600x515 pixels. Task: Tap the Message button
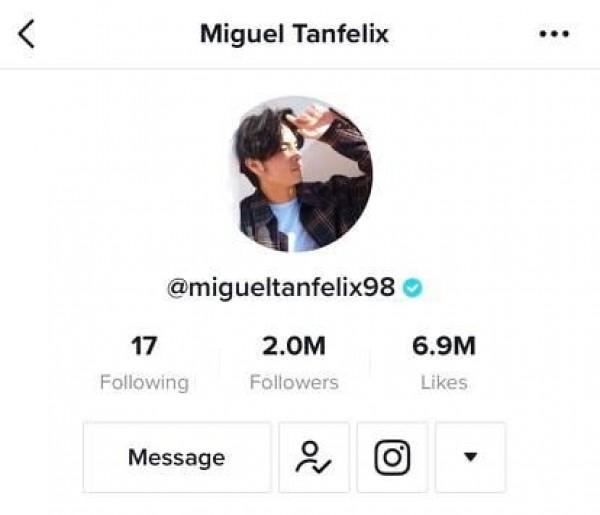click(176, 458)
